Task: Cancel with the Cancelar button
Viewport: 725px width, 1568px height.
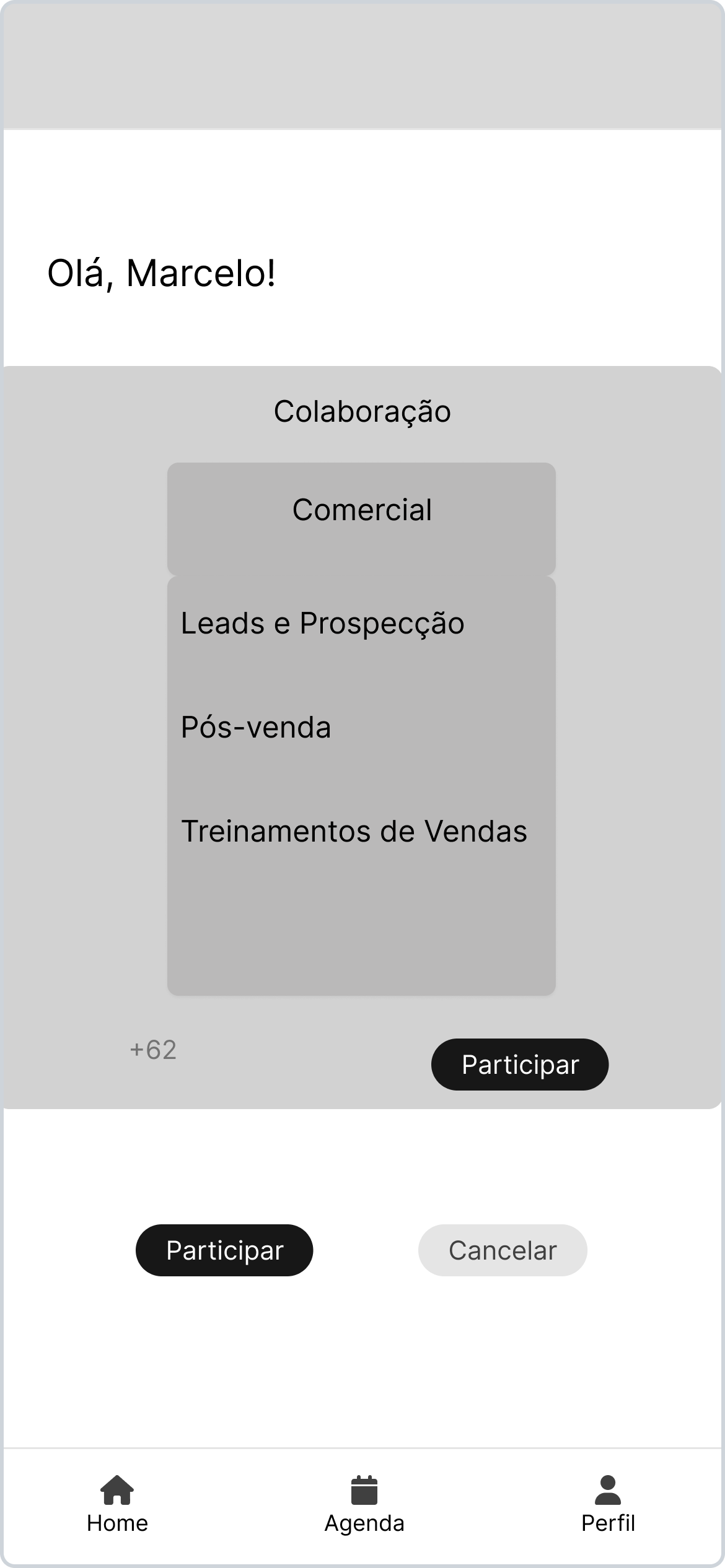Action: [x=503, y=1250]
